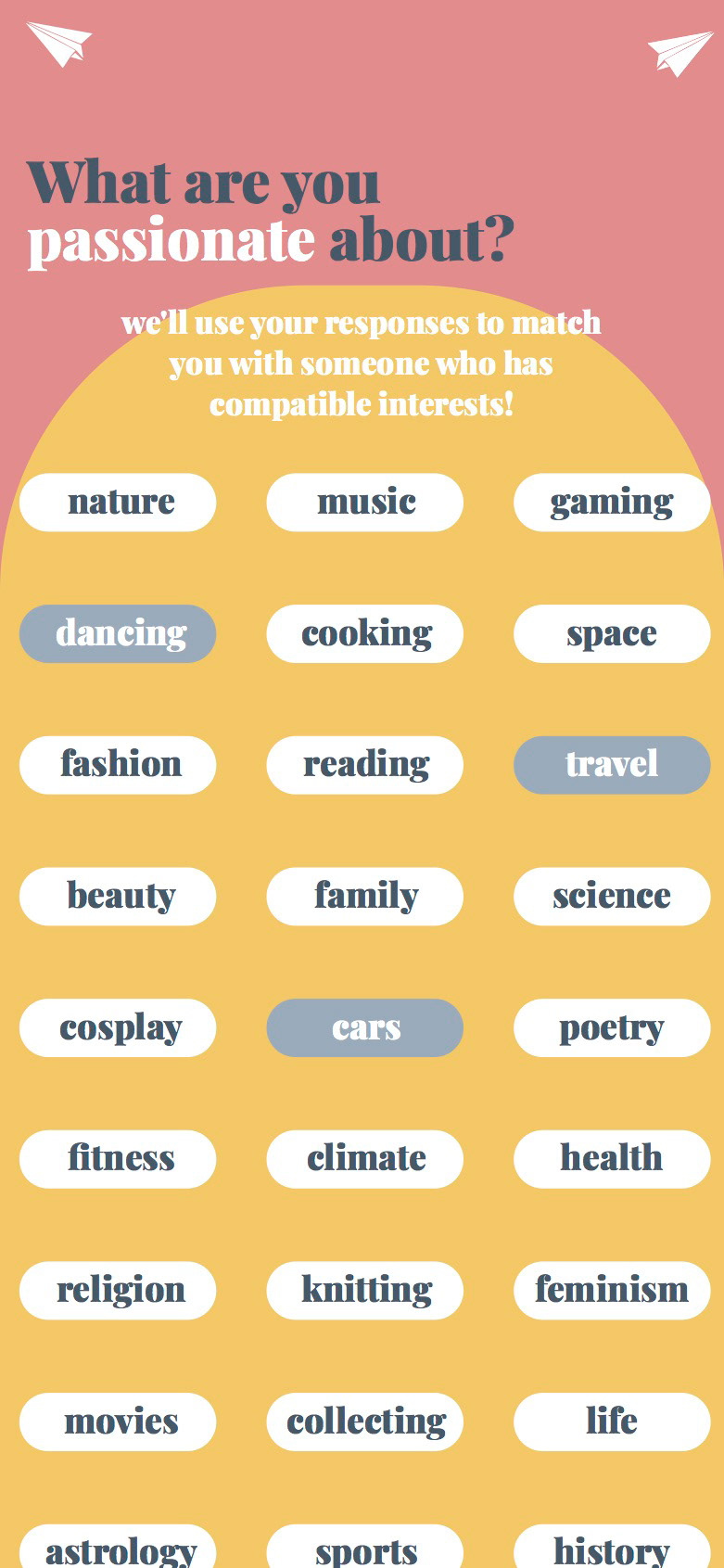Screen dimensions: 724x1568
Task: Select the knitting chip
Action: [365, 1291]
